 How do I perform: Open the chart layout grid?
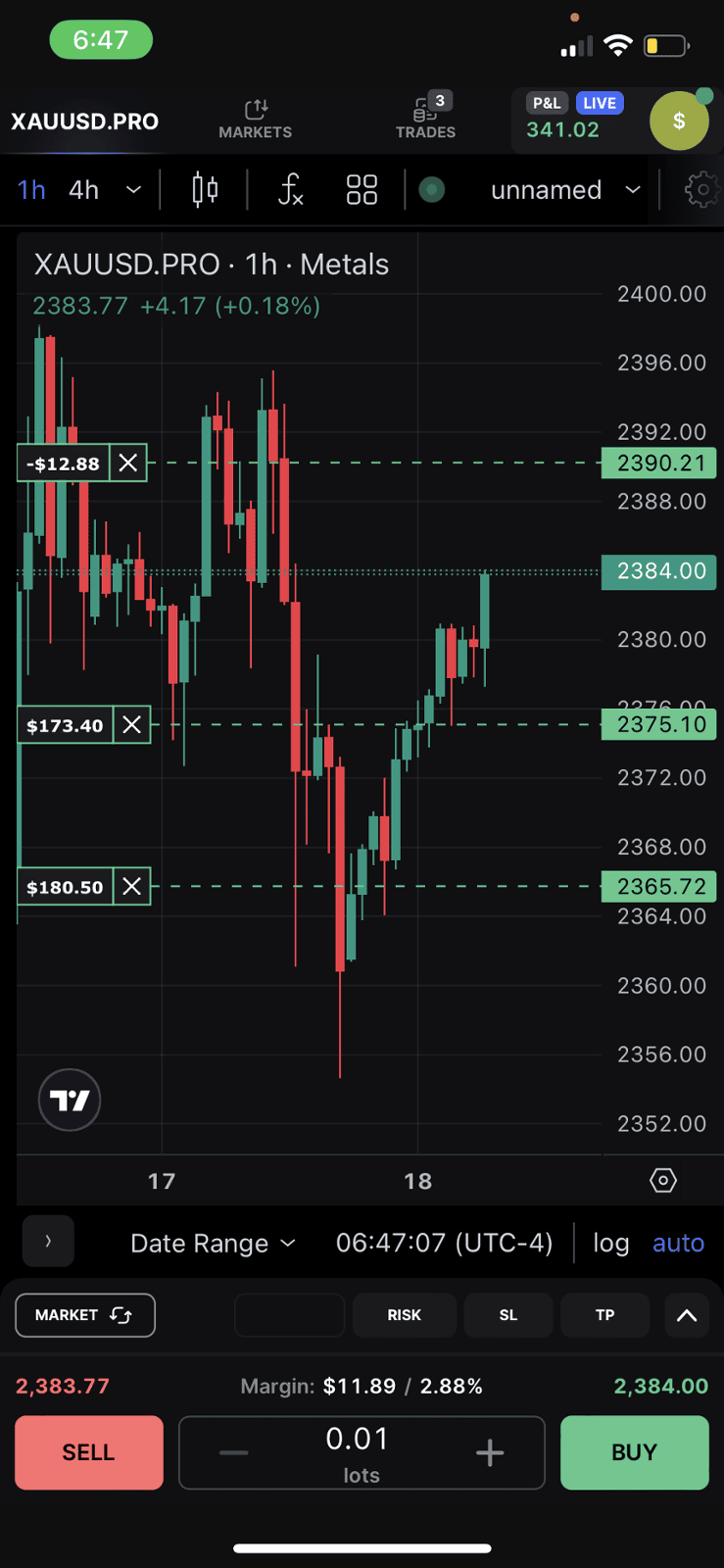coord(362,189)
